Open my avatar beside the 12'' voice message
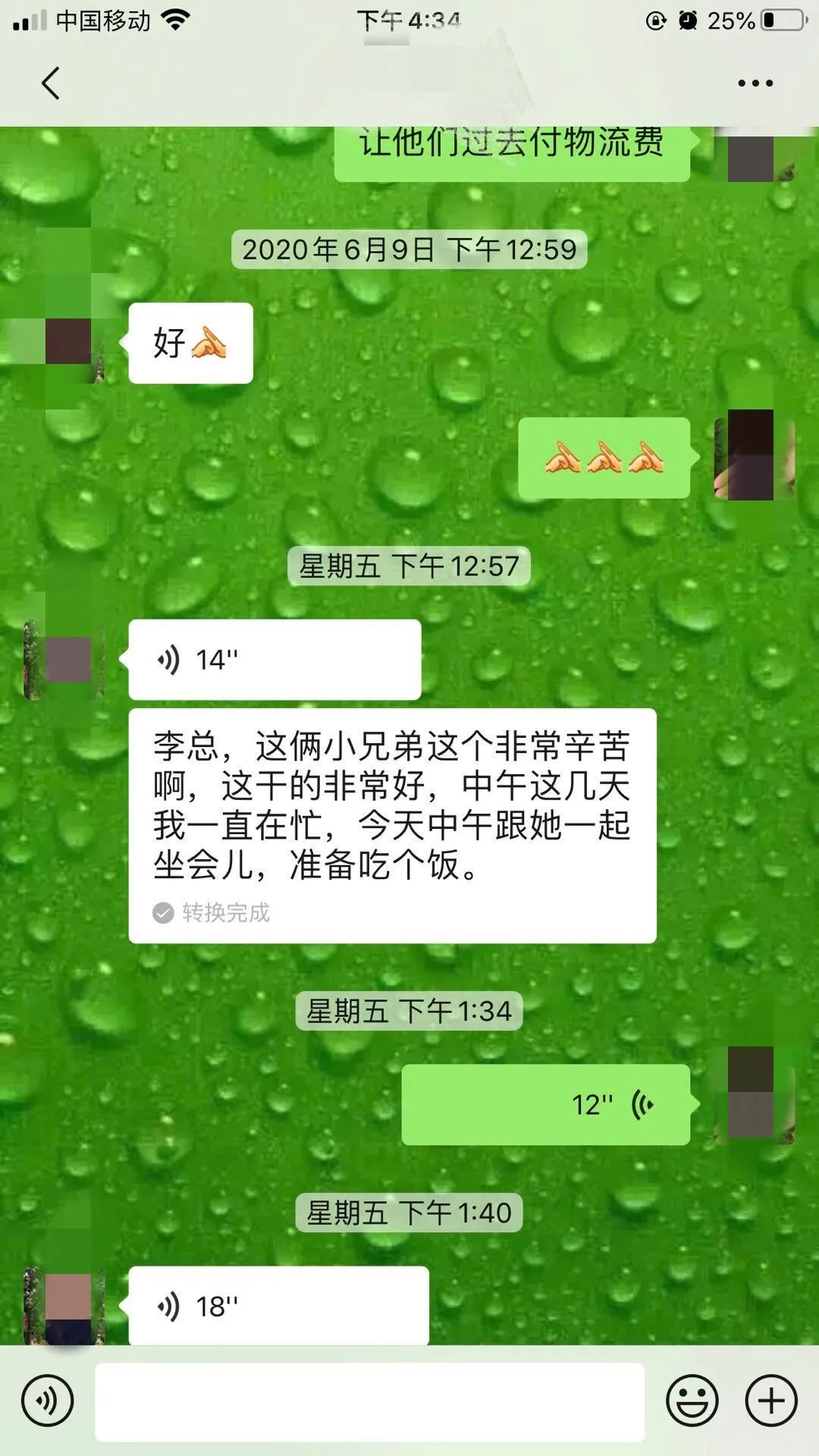 point(752,1094)
